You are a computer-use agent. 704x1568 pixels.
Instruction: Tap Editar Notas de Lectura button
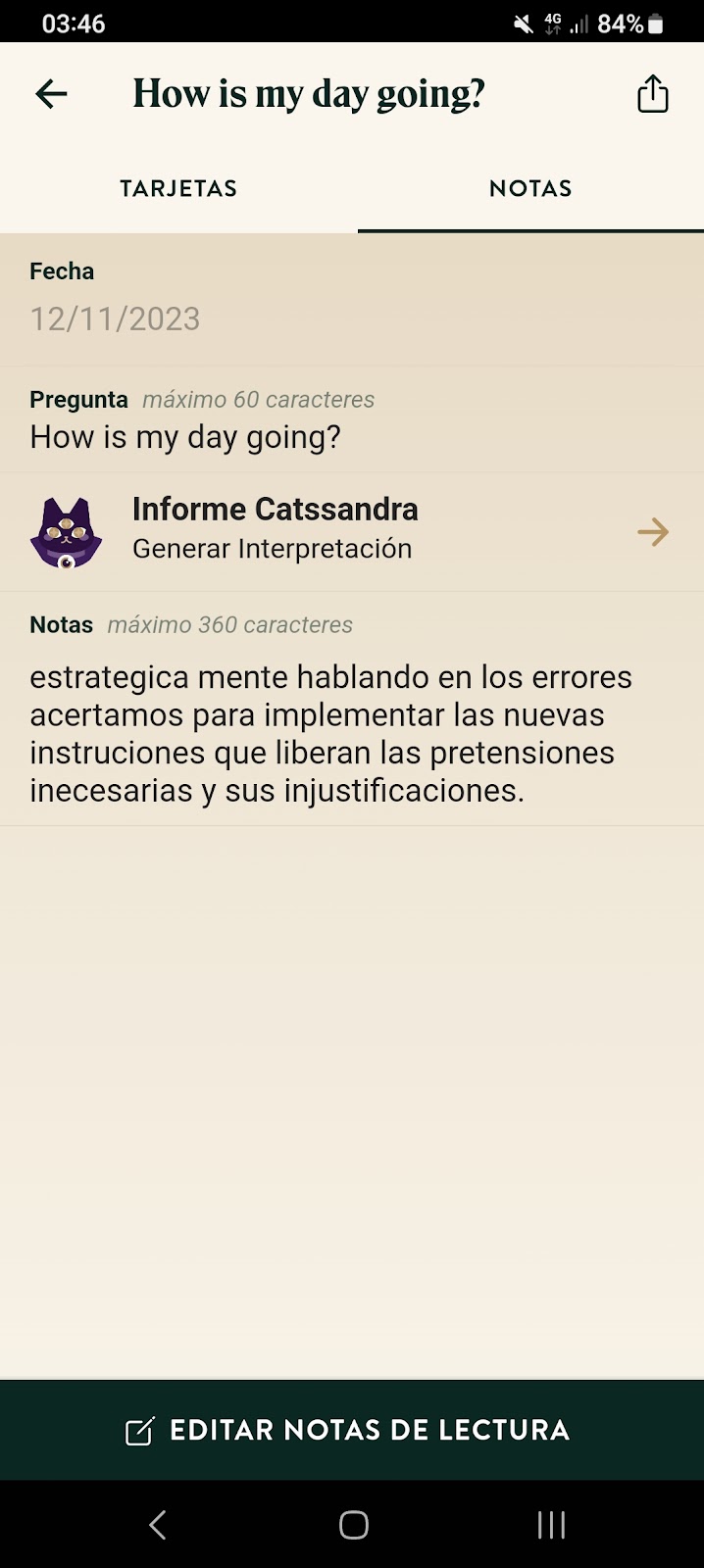[x=352, y=1430]
